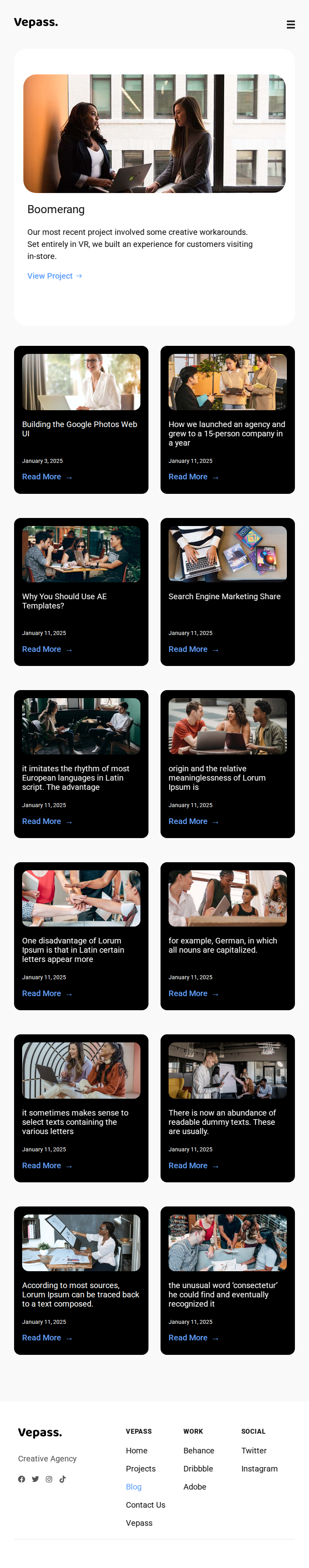Image resolution: width=309 pixels, height=1568 pixels.
Task: Open the TikTok icon in the footer
Action: point(62,1479)
